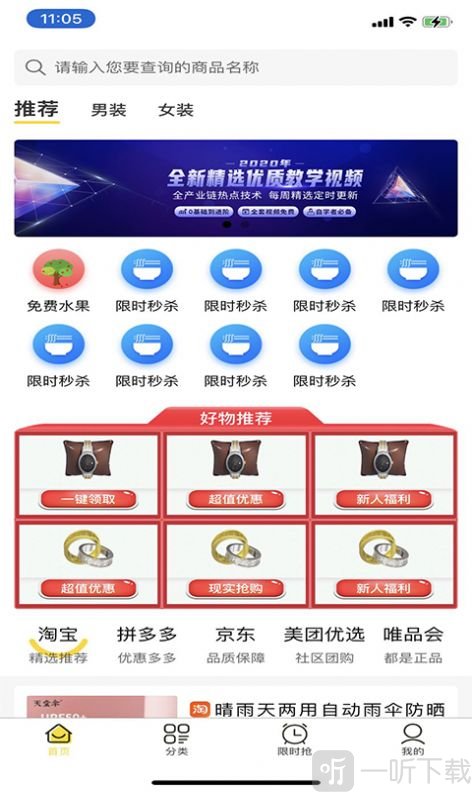Screen dimensions: 472x792
Task: Open the 现实抢购 ring deal
Action: 236,564
